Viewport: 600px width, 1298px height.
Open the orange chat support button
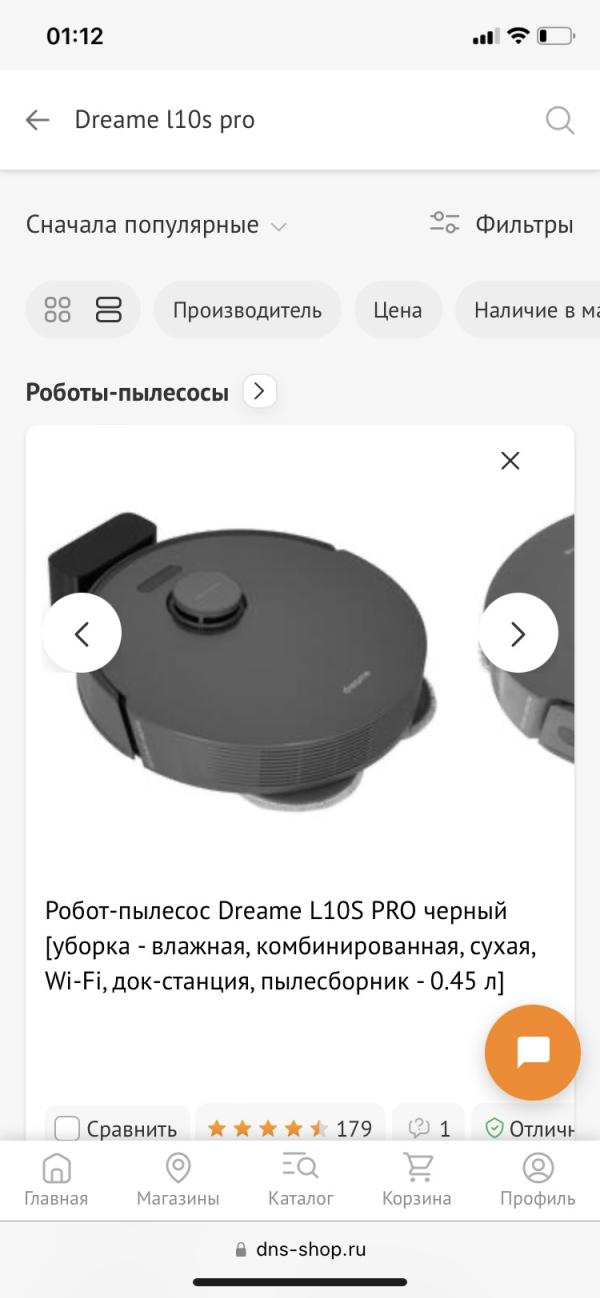pos(532,1052)
